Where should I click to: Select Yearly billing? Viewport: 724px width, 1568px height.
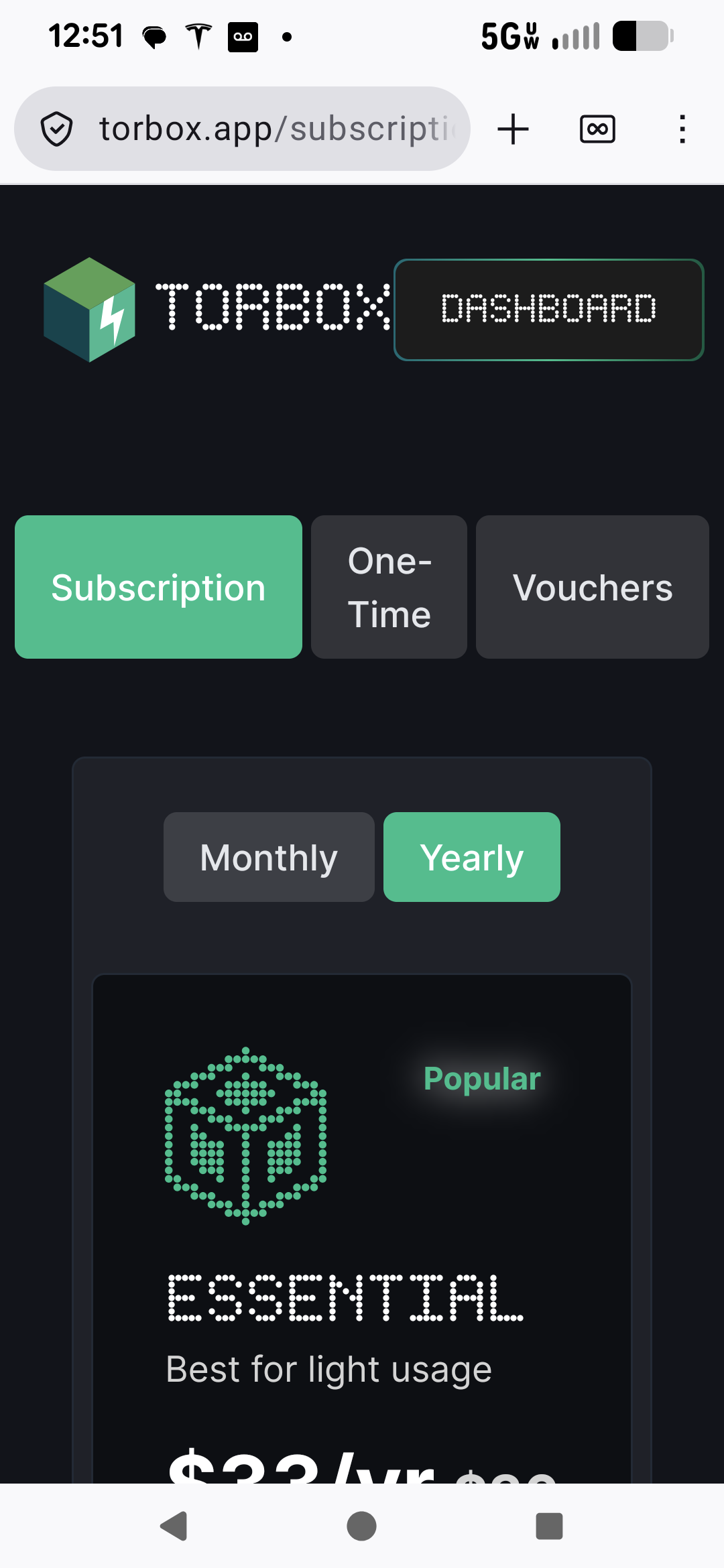point(471,857)
